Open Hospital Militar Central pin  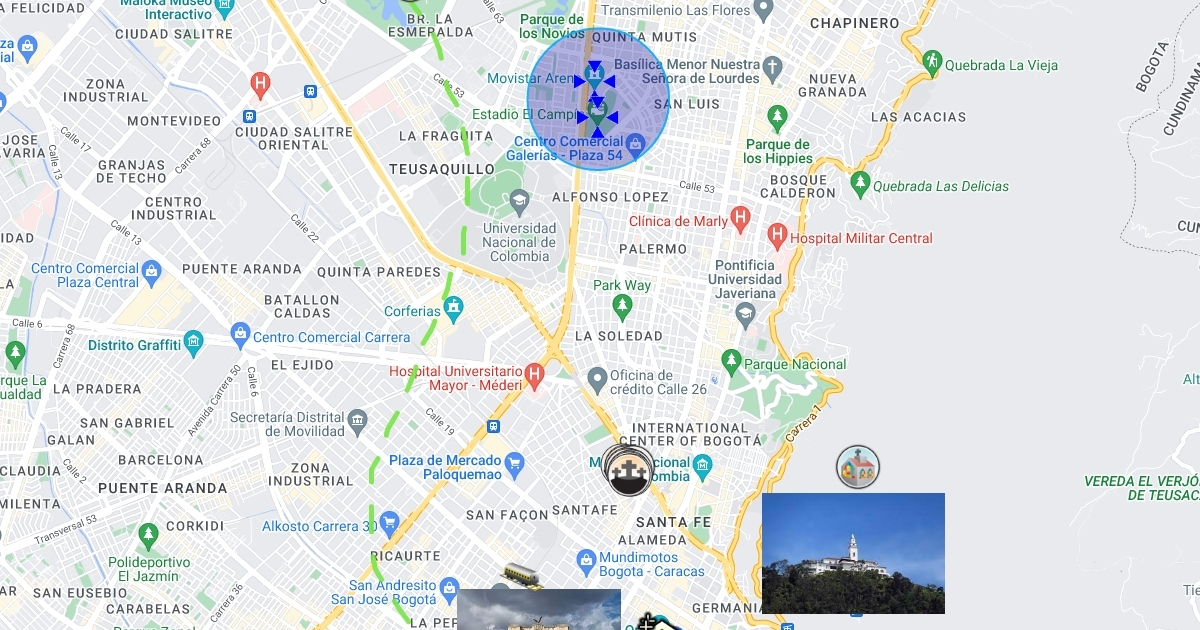pos(777,237)
